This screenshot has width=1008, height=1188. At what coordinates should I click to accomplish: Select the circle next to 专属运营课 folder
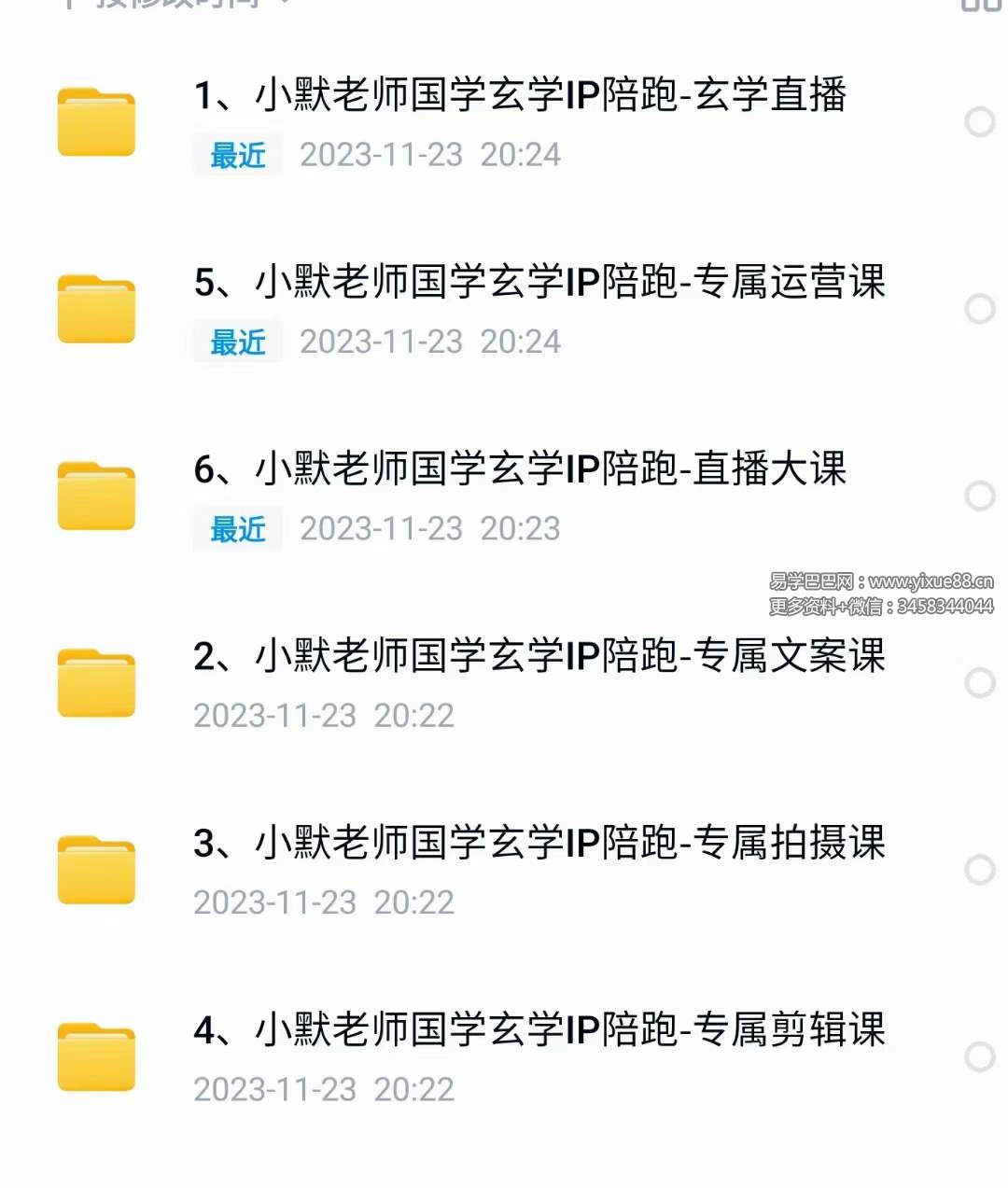981,308
